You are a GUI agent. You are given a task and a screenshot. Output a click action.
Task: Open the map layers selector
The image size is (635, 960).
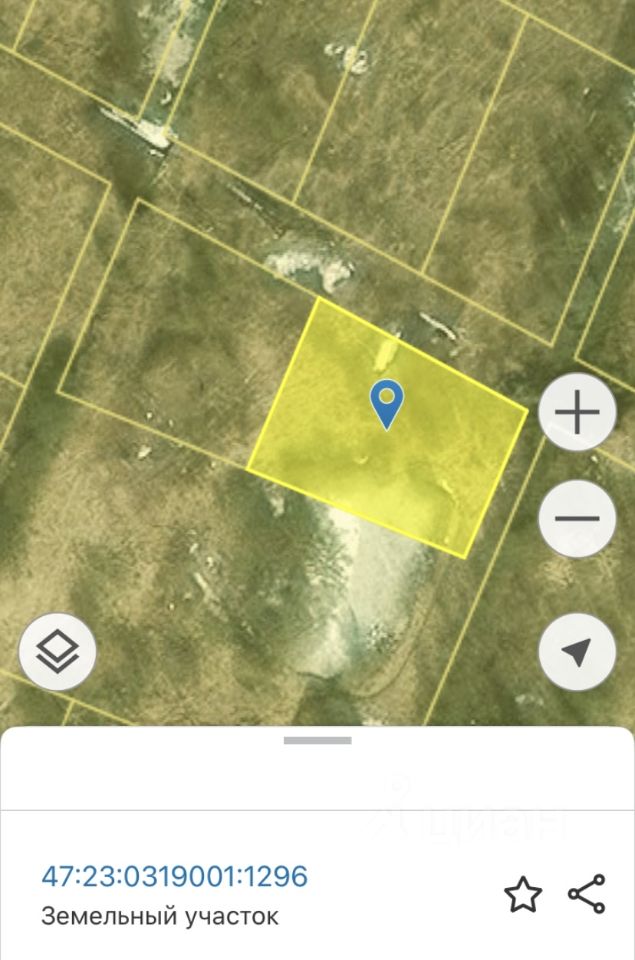click(x=57, y=652)
